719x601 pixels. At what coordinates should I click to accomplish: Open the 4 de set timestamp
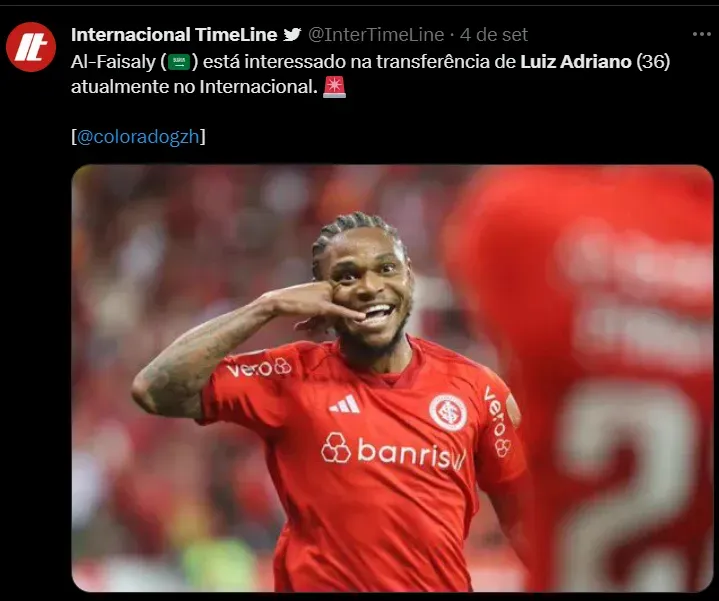pyautogui.click(x=493, y=35)
